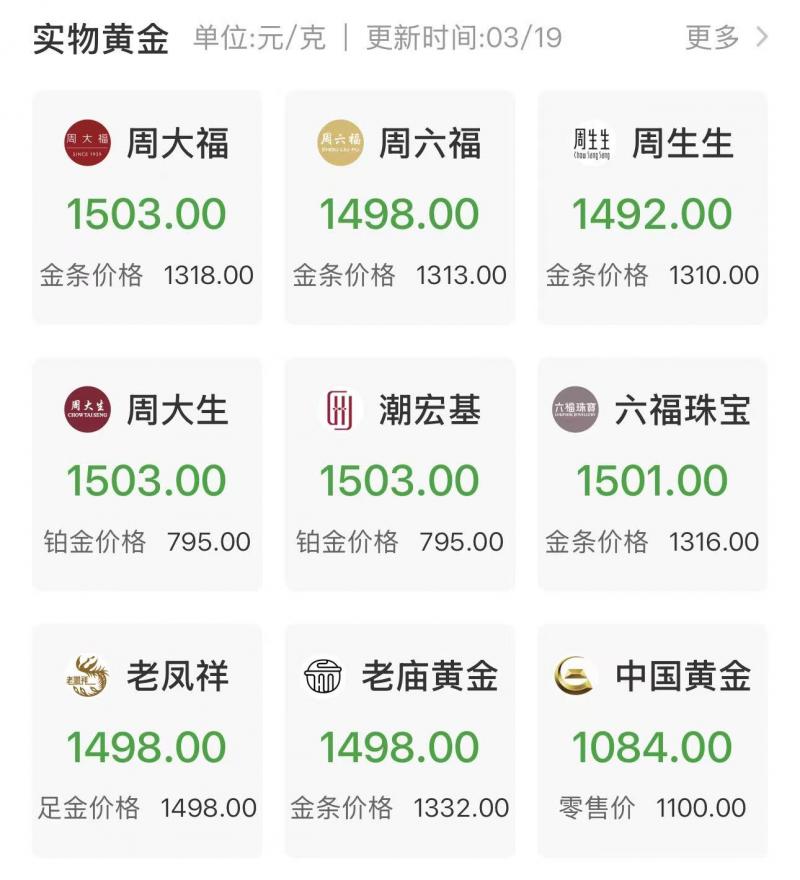View the 周生生 price card

click(x=652, y=207)
